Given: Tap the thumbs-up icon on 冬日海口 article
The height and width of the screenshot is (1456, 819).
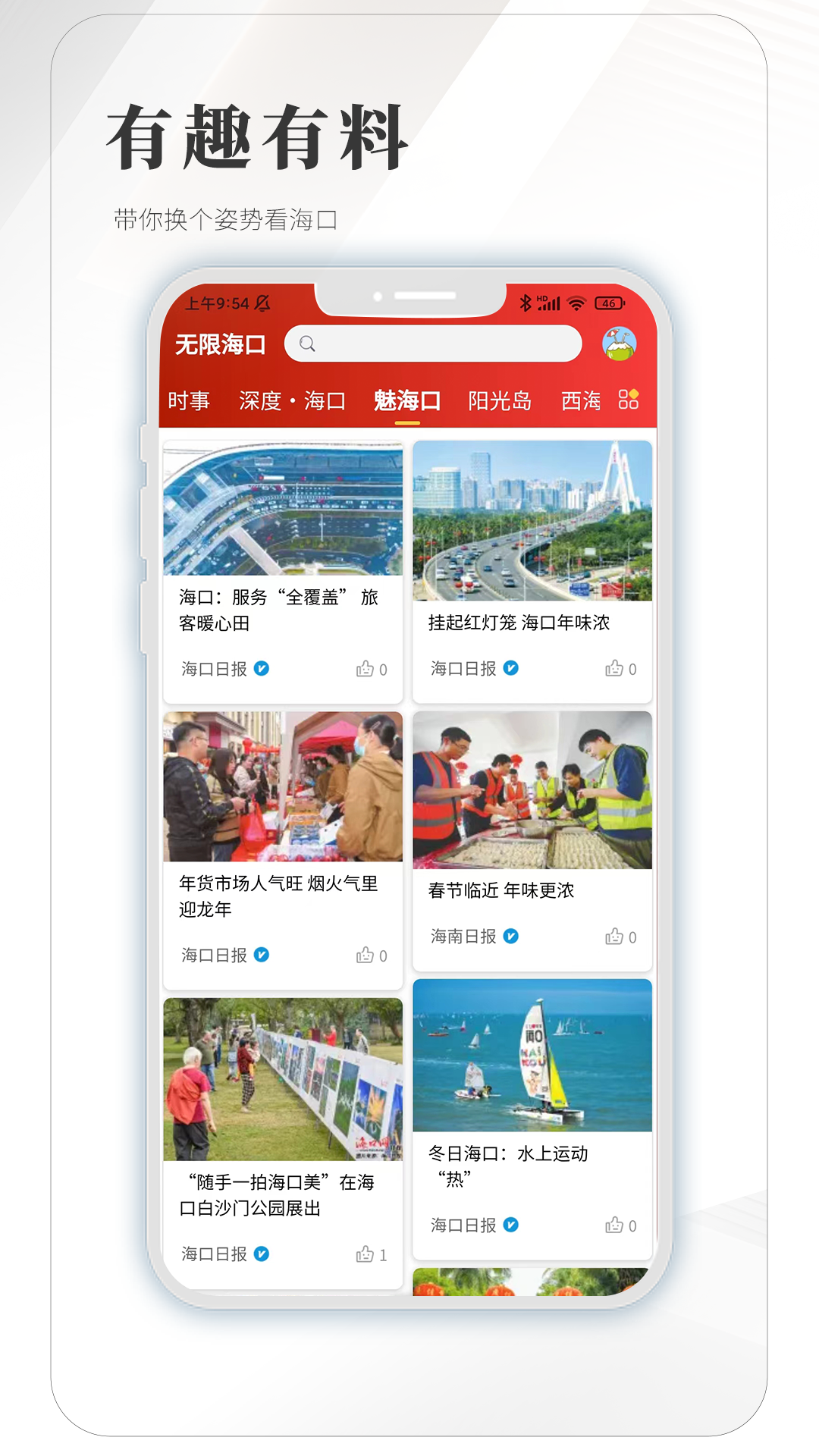Looking at the screenshot, I should click(614, 1225).
